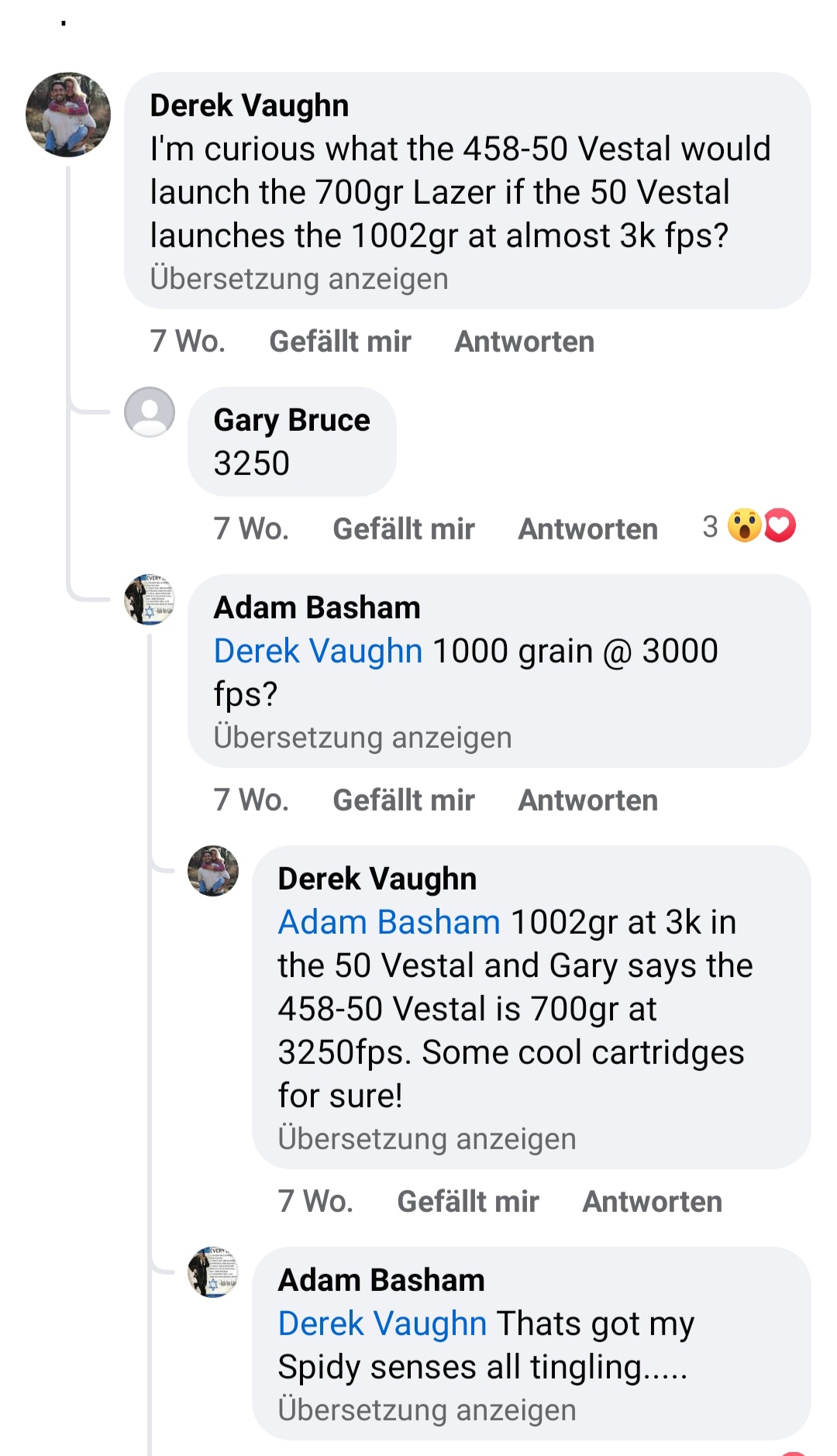
Task: Open the Derek Vaughn mention in Adam's 1000 grain reply
Action: coord(318,651)
